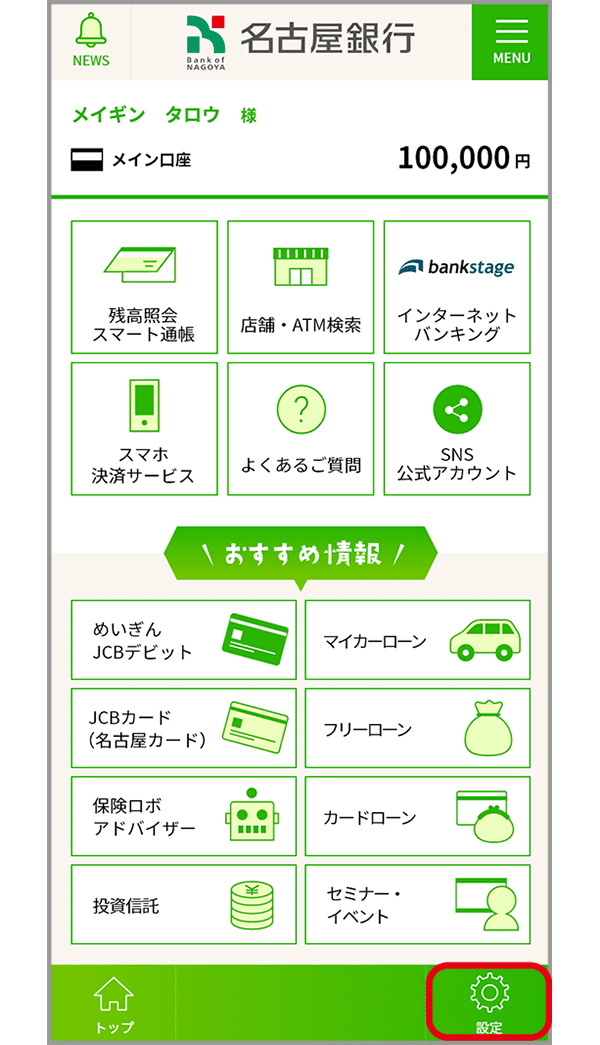Open JCBカード(名古屋カード) card

pyautogui.click(x=184, y=728)
